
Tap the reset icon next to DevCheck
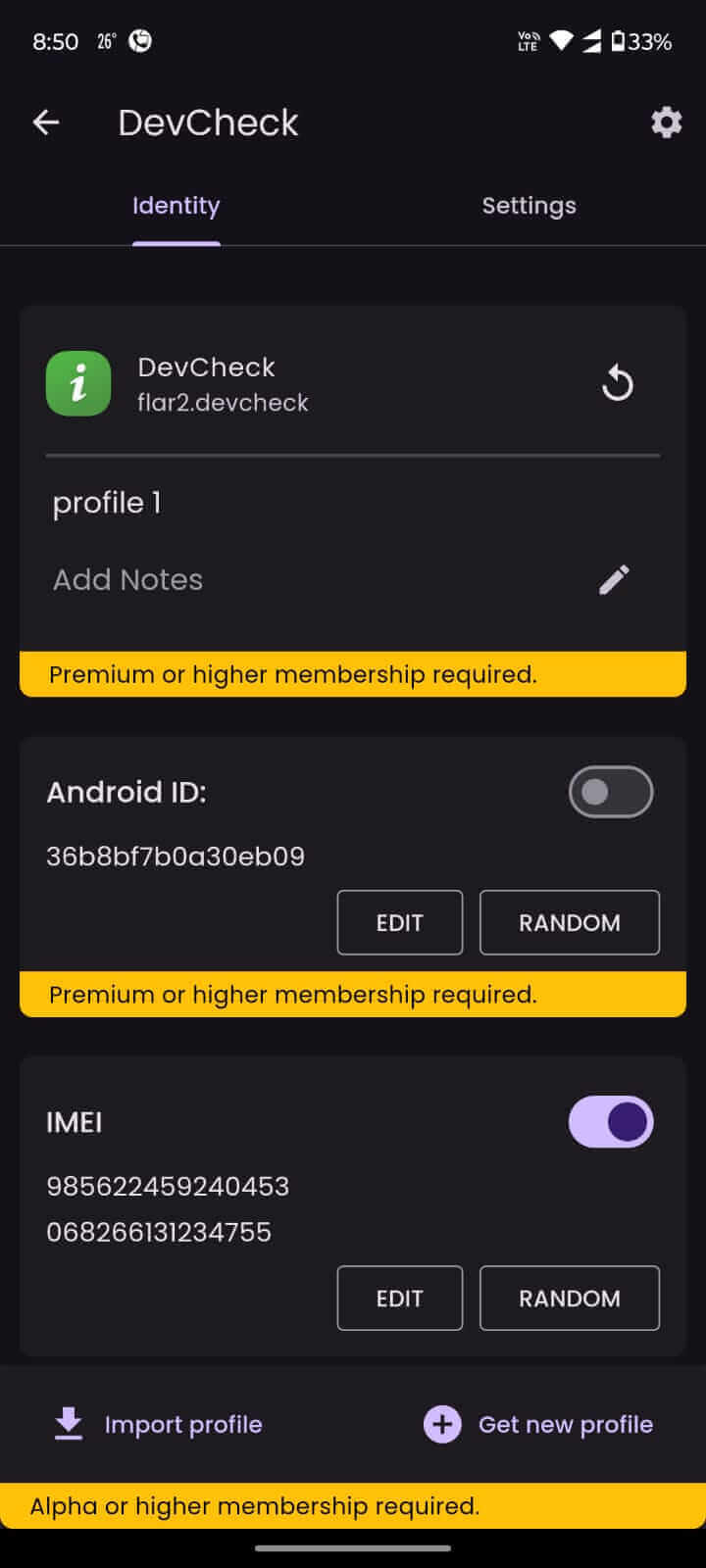click(x=617, y=383)
